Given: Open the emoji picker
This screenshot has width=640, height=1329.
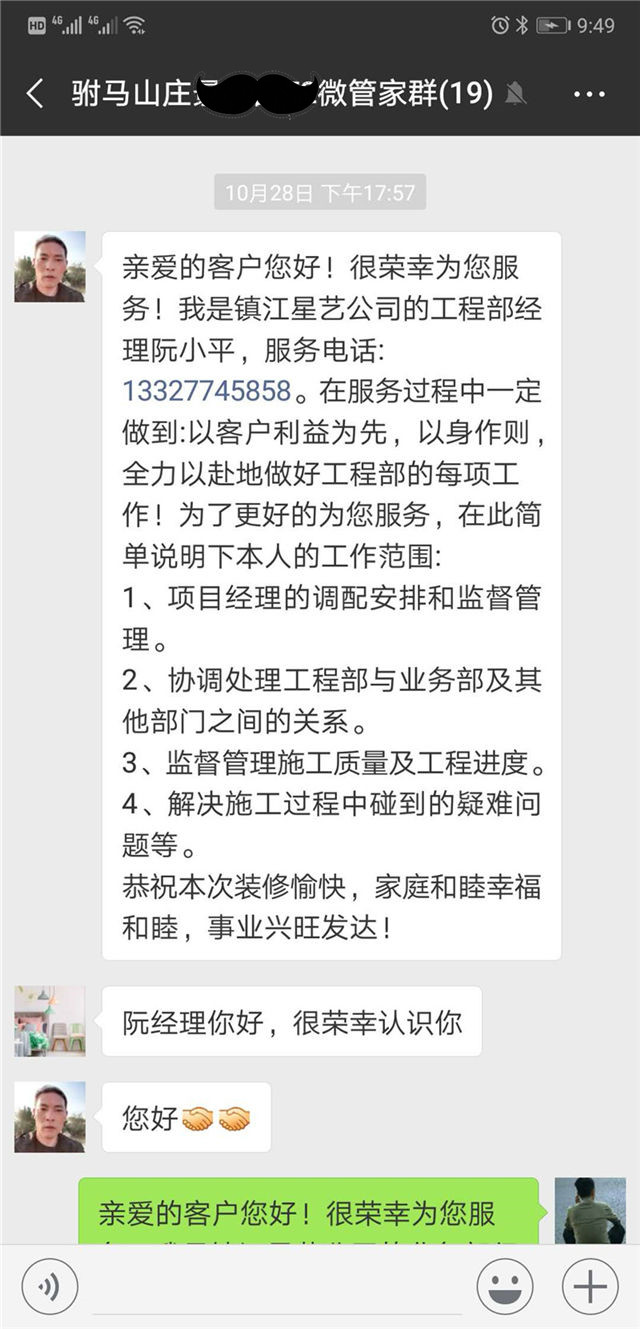Looking at the screenshot, I should pyautogui.click(x=503, y=1284).
